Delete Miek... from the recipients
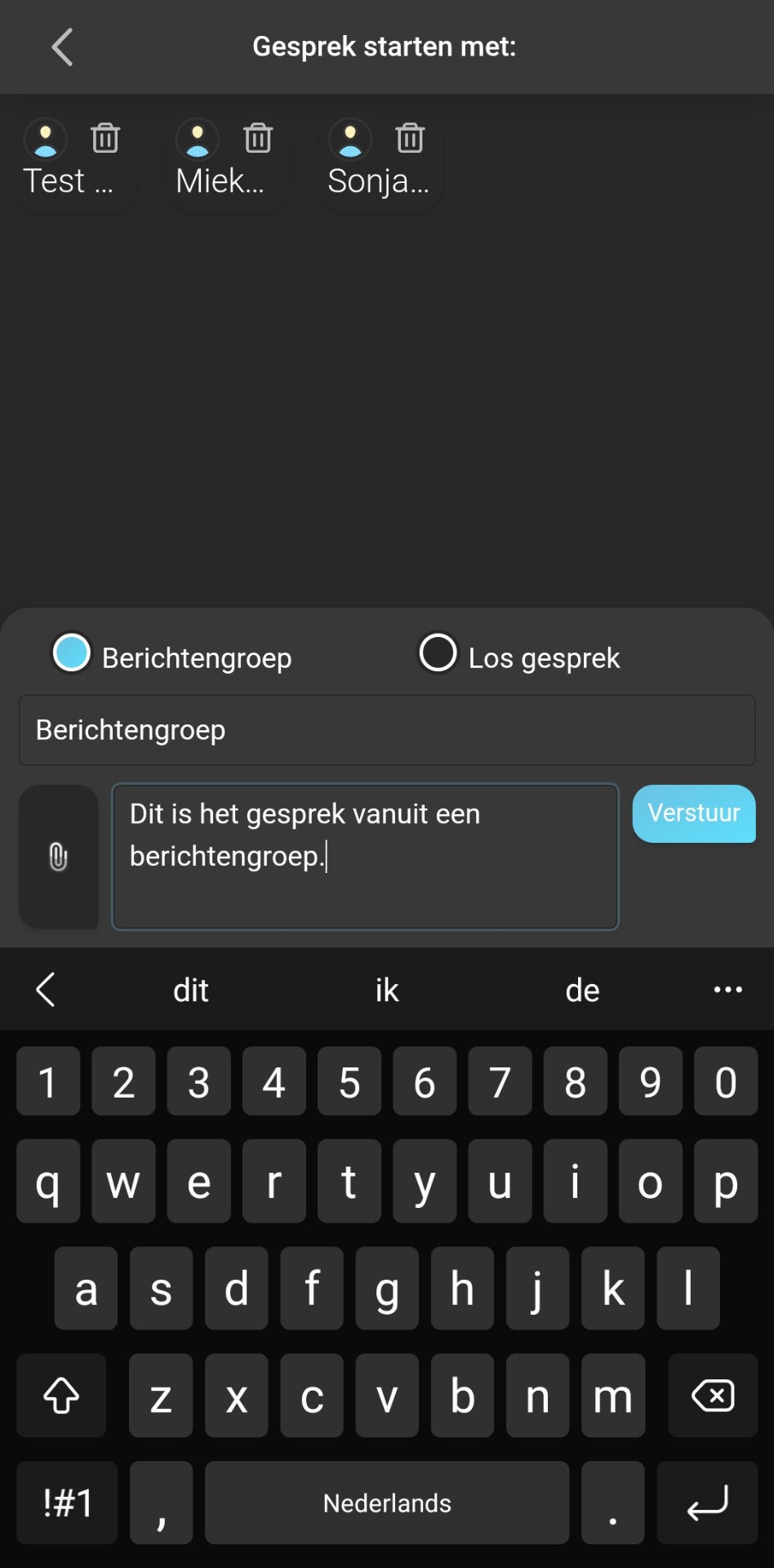 (258, 138)
